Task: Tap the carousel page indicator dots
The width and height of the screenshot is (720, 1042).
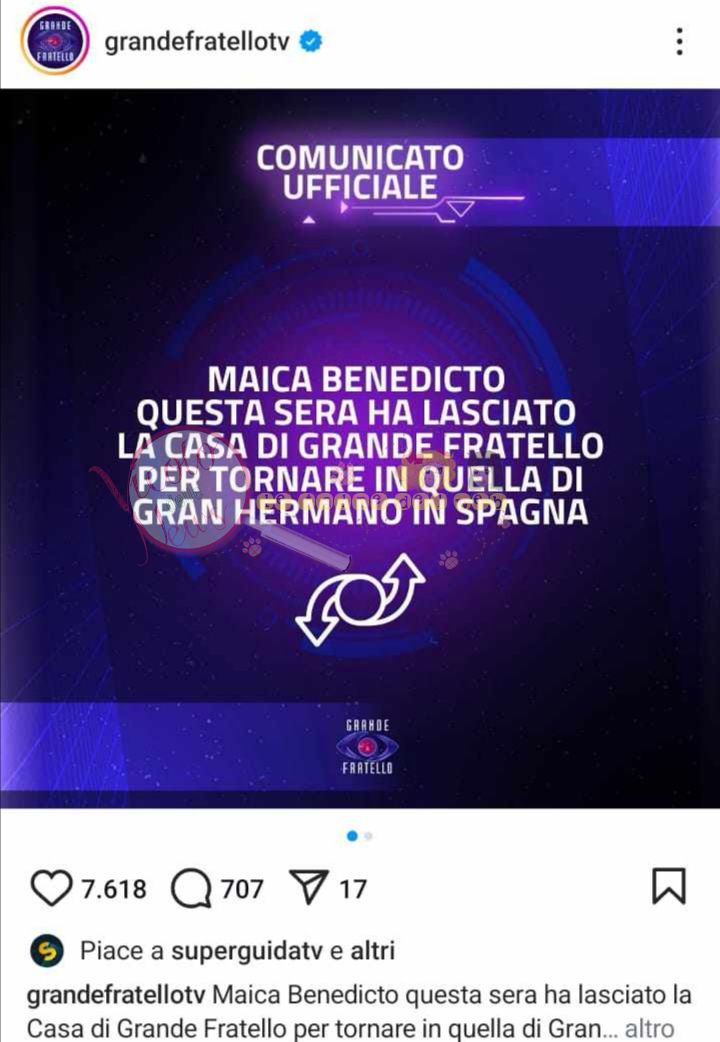Action: tap(359, 836)
